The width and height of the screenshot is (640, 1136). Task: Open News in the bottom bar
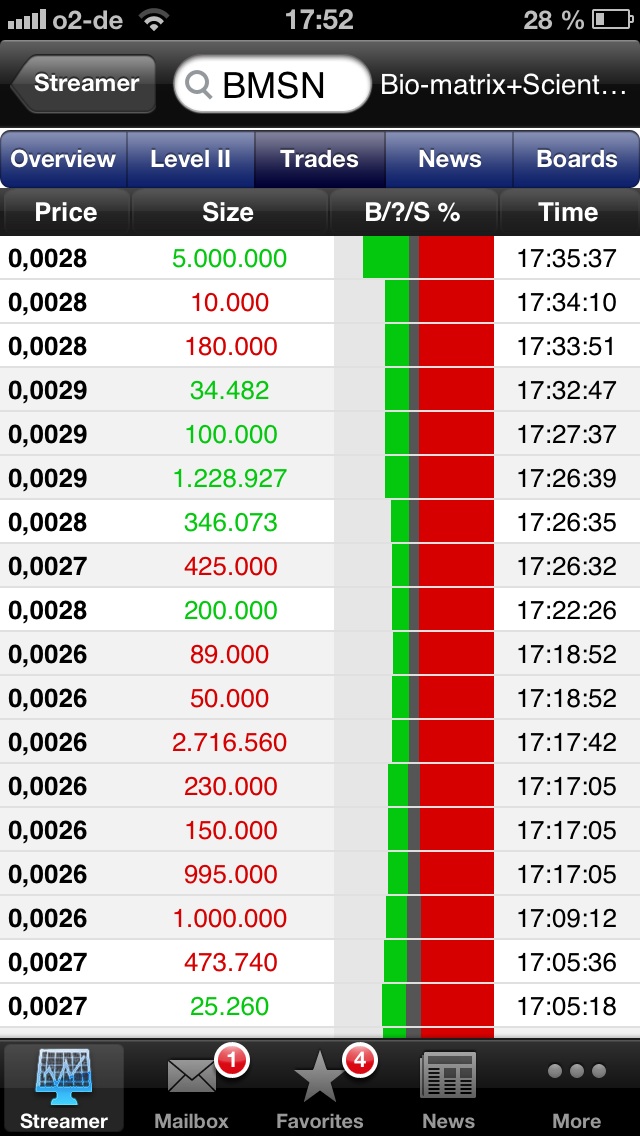[x=448, y=1088]
